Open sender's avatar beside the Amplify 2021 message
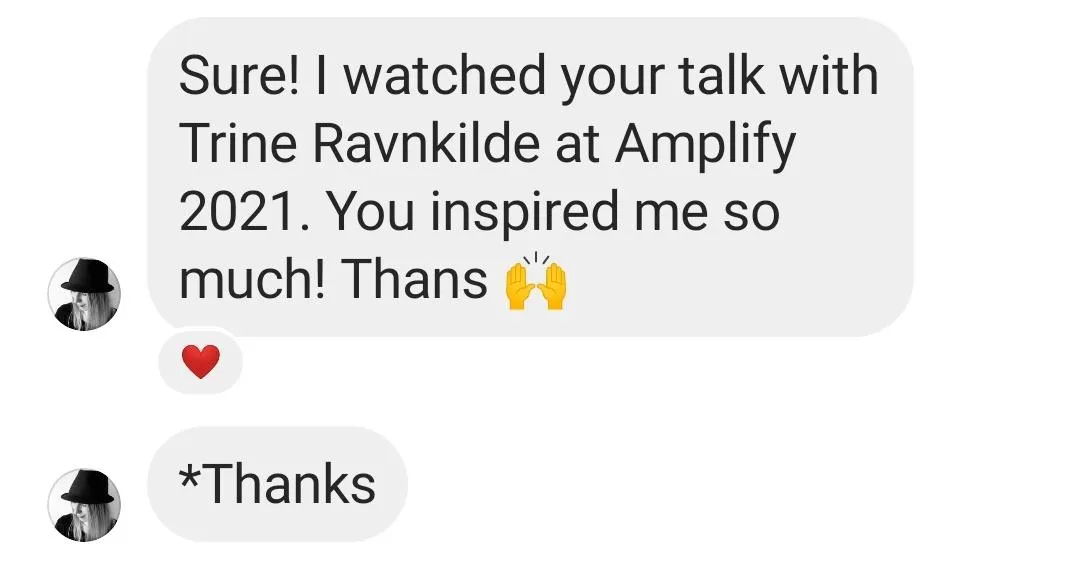This screenshot has height=569, width=1080. click(x=84, y=294)
